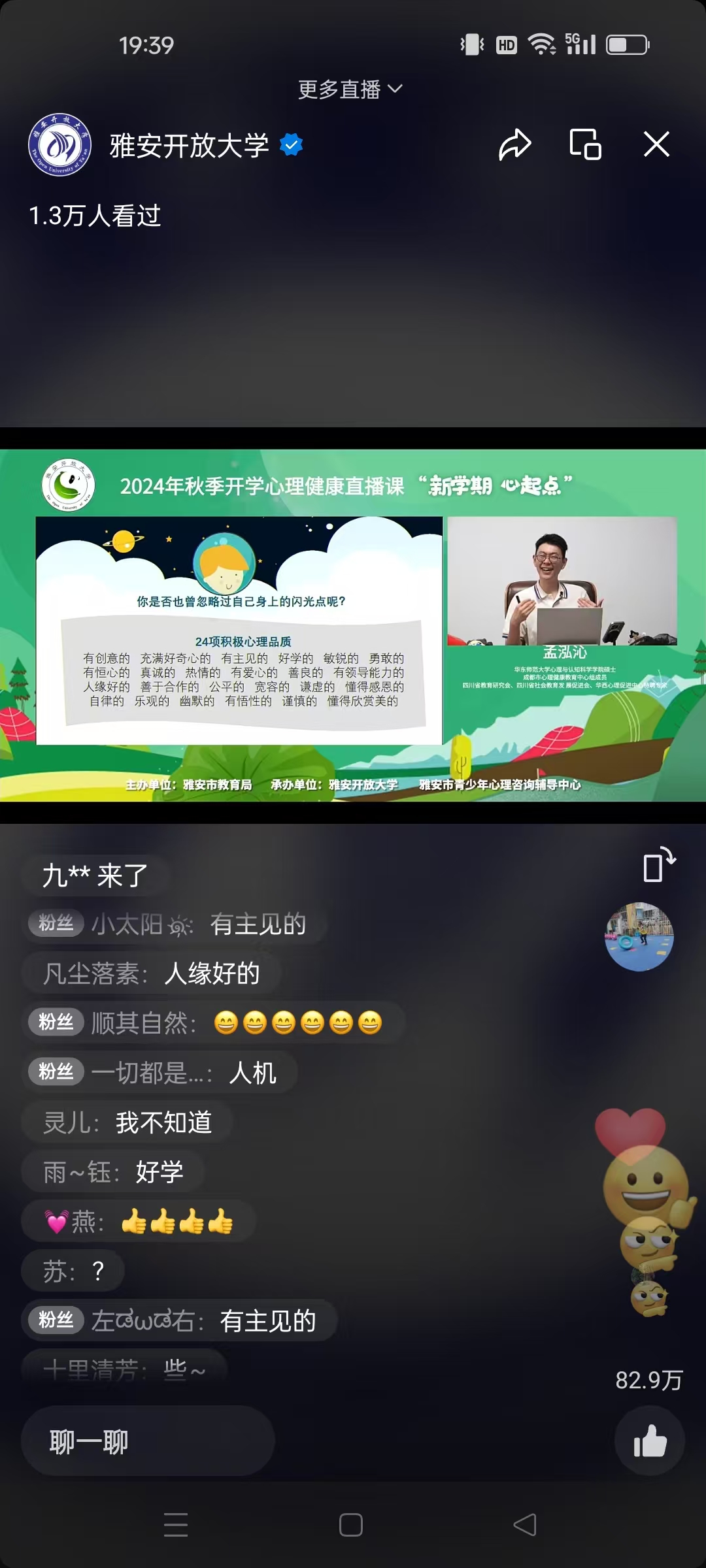The width and height of the screenshot is (706, 1568).
Task: Expand the 更多直播 dropdown
Action: pyautogui.click(x=350, y=89)
